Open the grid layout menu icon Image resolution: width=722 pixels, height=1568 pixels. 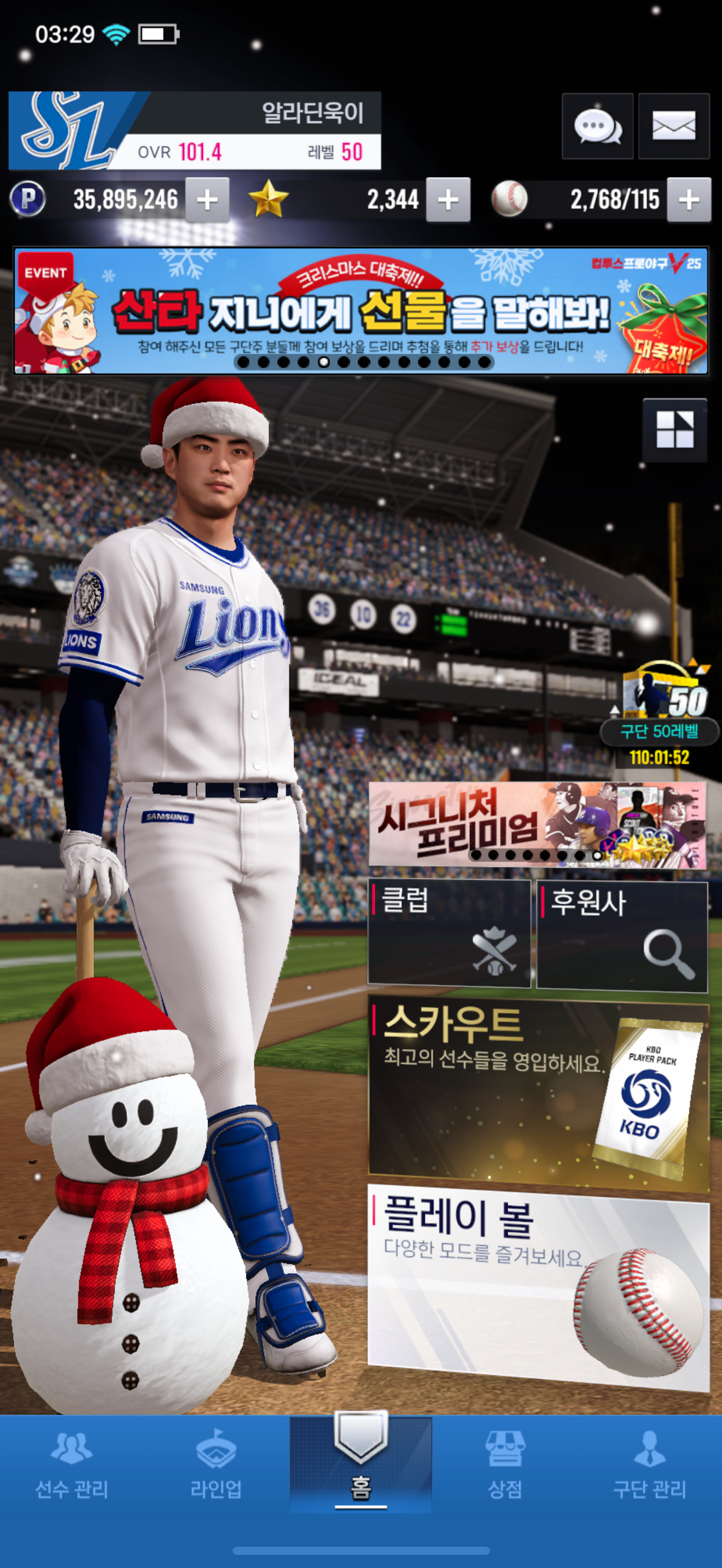[x=674, y=430]
